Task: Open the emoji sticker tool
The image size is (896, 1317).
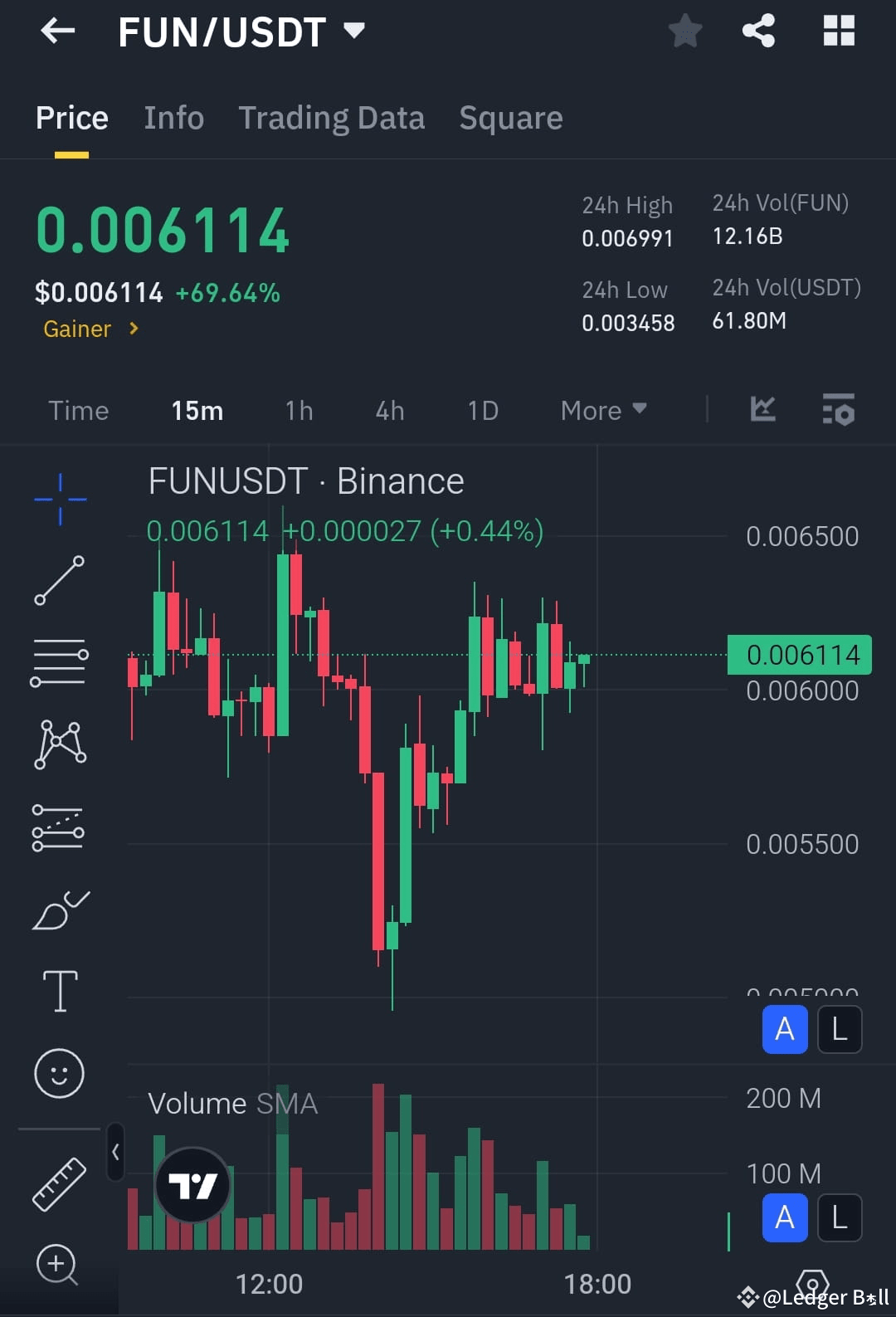Action: click(x=59, y=1072)
